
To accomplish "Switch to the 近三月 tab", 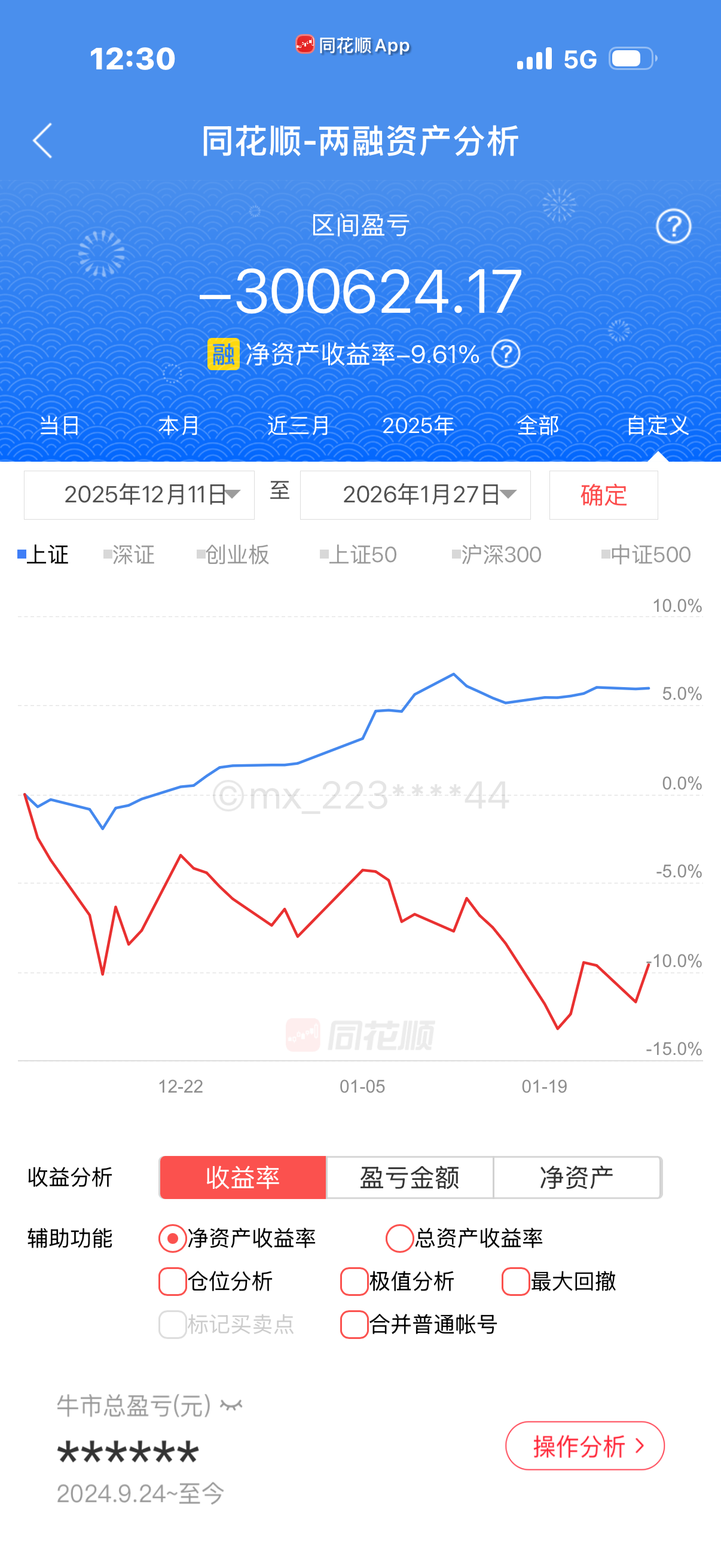I will [x=299, y=425].
